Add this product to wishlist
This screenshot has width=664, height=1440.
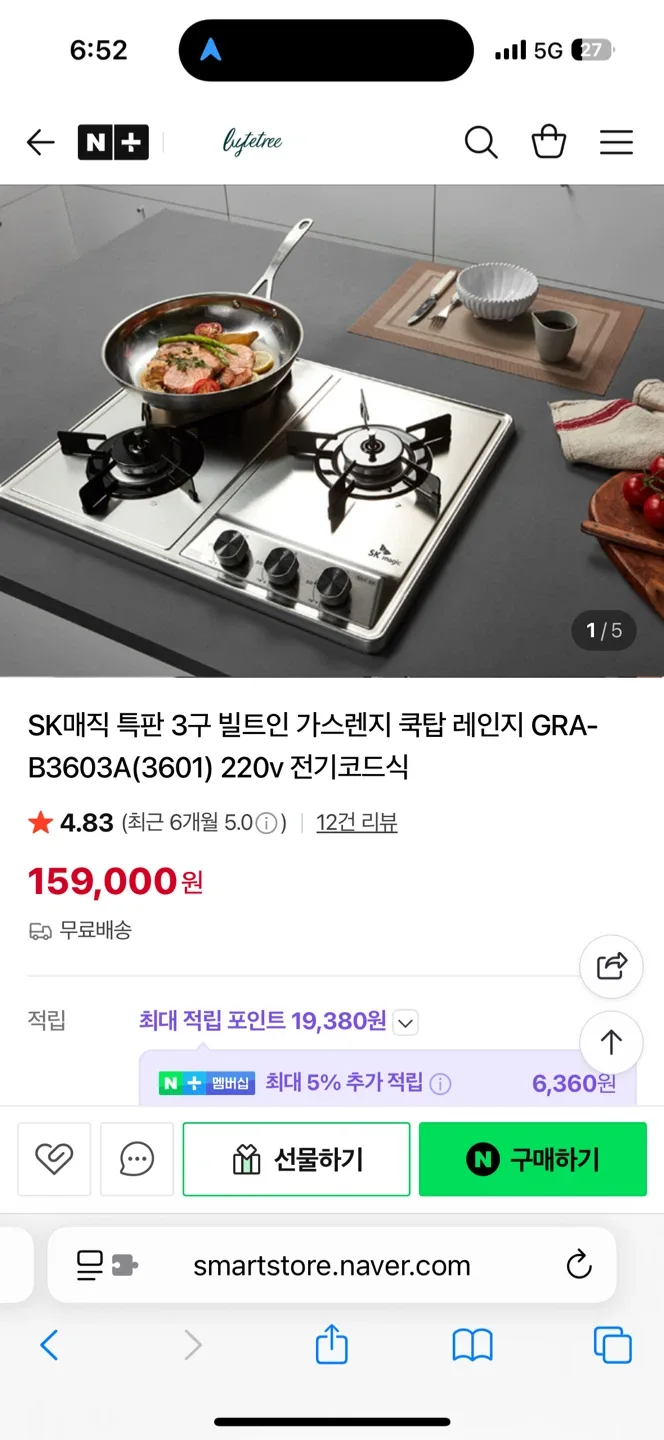tap(54, 1159)
